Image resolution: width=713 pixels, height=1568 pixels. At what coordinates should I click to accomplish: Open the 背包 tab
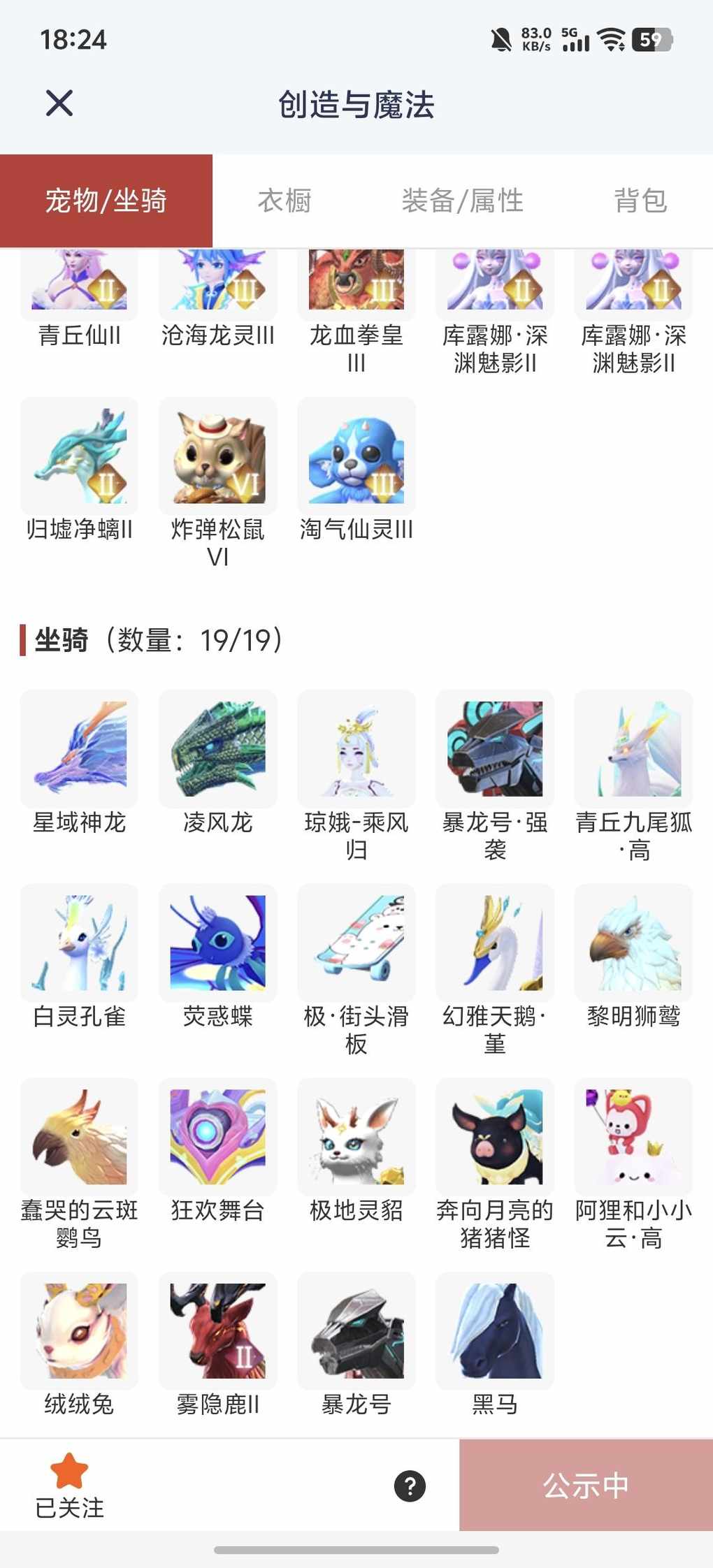(x=640, y=201)
